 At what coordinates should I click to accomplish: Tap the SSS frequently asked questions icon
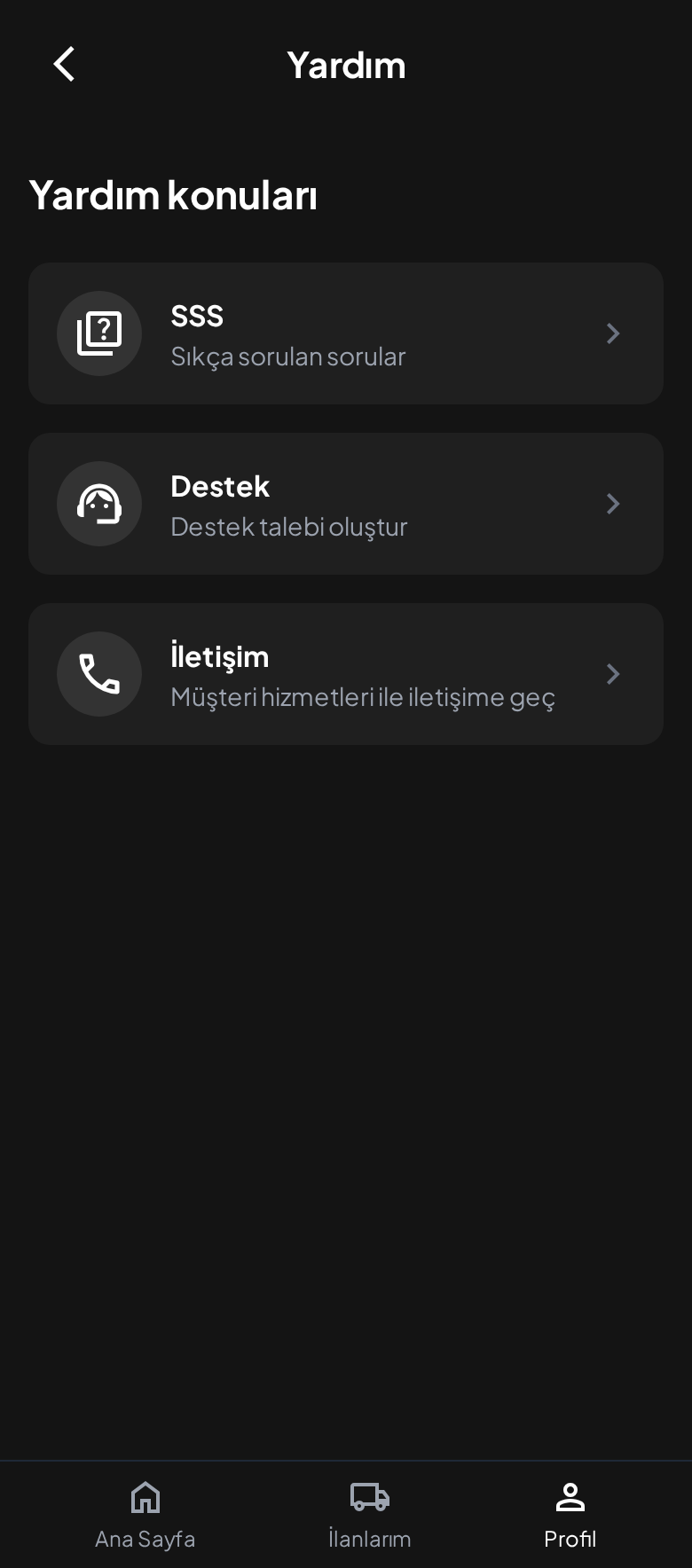click(x=99, y=333)
